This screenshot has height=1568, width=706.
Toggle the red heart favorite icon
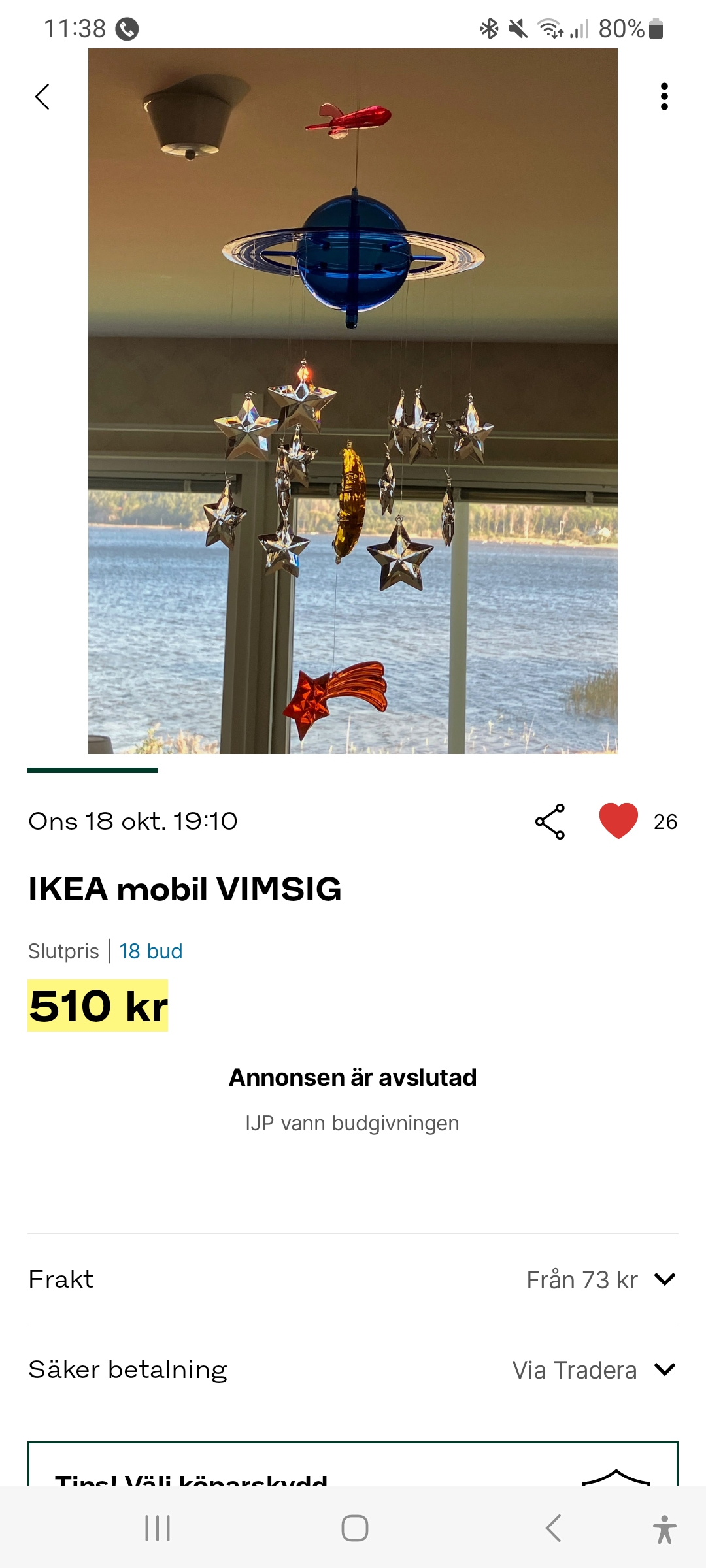pos(618,821)
